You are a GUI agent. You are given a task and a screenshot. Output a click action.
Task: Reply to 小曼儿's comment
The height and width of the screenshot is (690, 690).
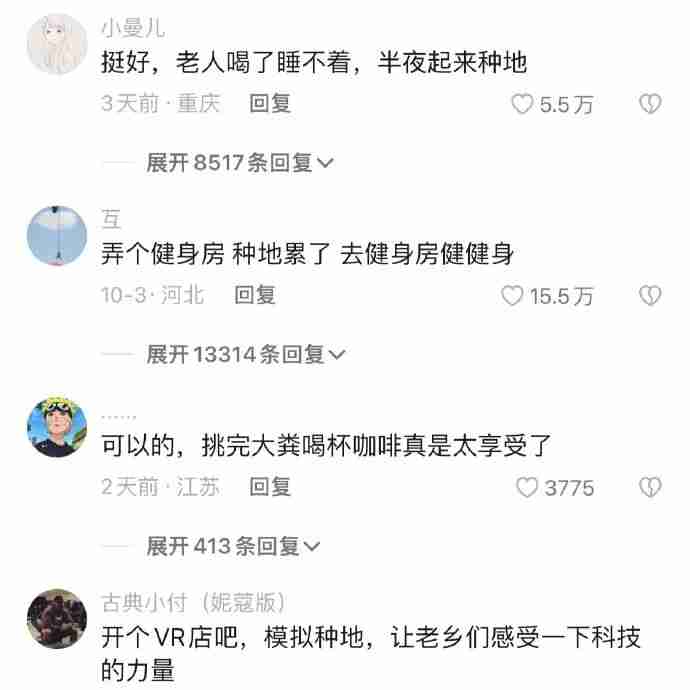[270, 103]
